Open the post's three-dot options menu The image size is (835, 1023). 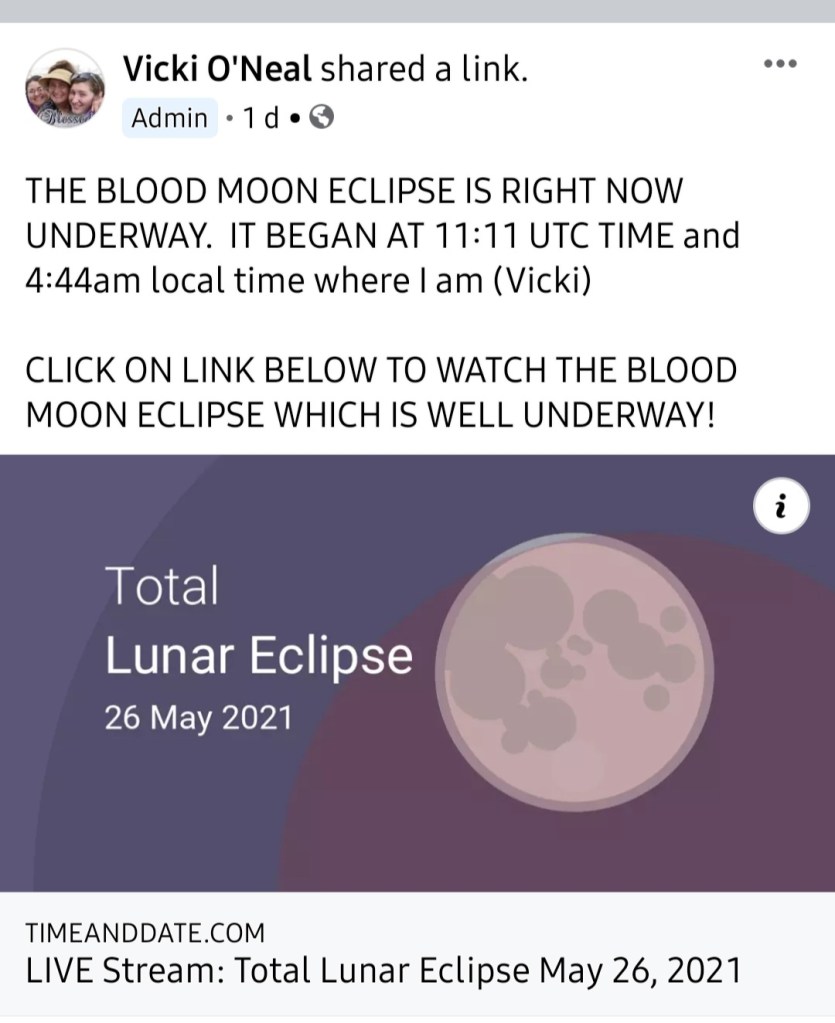pos(779,64)
